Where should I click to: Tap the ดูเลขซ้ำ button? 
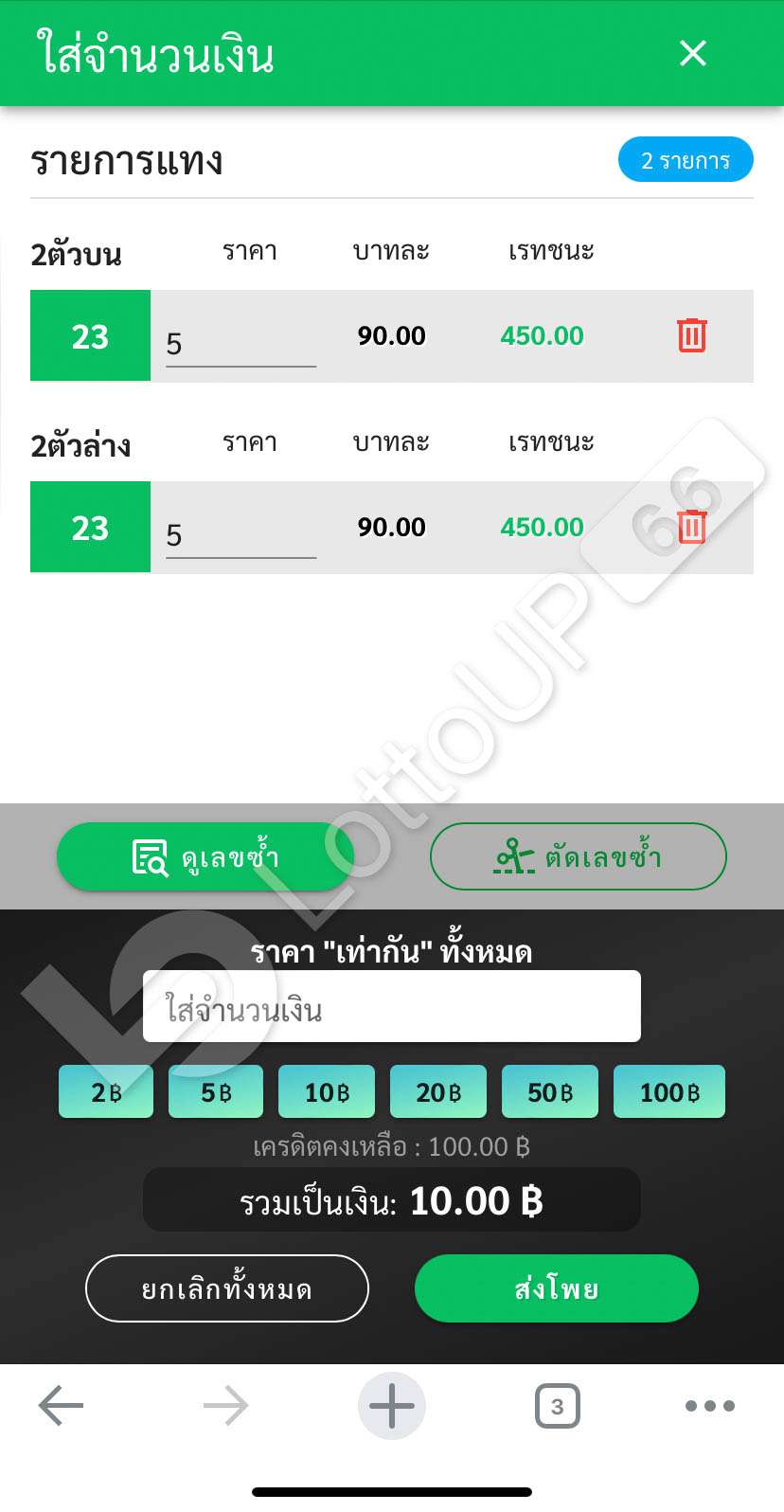(205, 857)
